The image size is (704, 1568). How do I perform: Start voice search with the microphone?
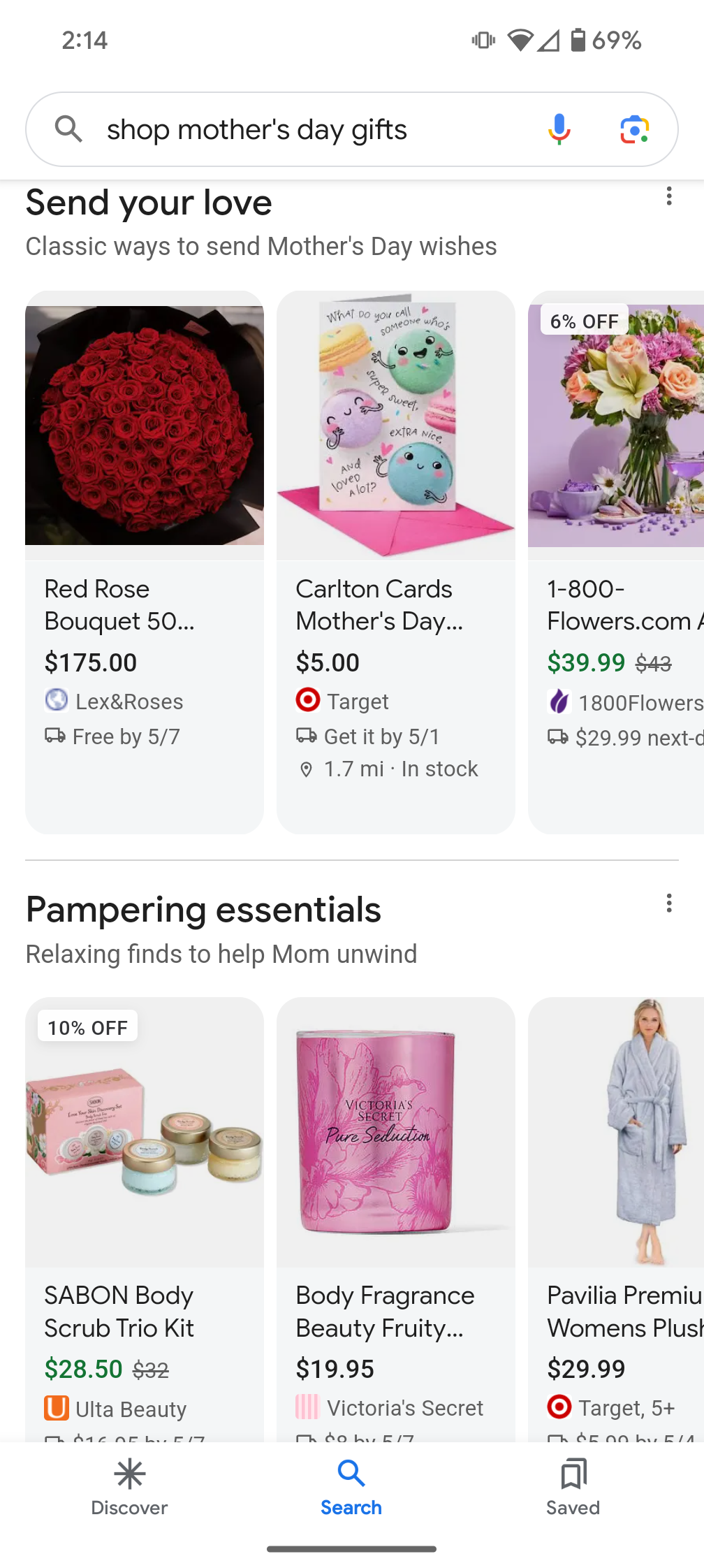tap(559, 129)
